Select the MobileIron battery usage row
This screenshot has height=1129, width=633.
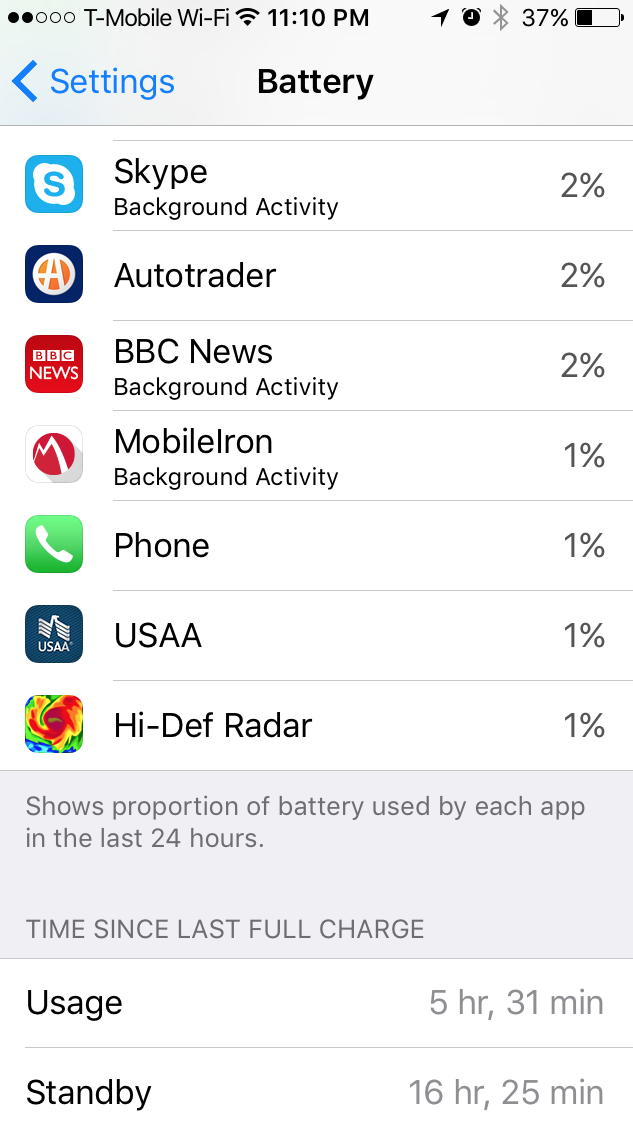click(x=316, y=456)
